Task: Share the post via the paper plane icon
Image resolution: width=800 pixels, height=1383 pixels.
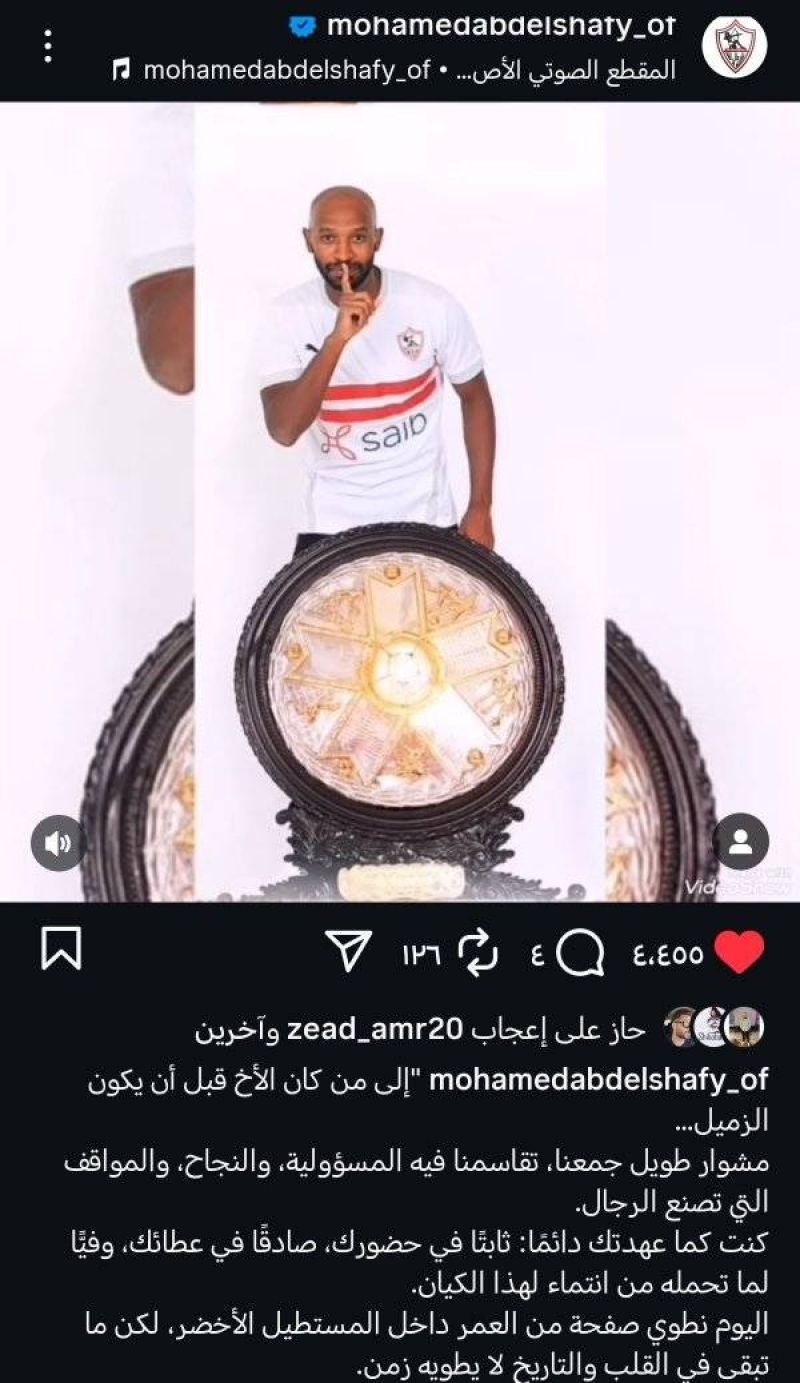Action: coord(350,951)
